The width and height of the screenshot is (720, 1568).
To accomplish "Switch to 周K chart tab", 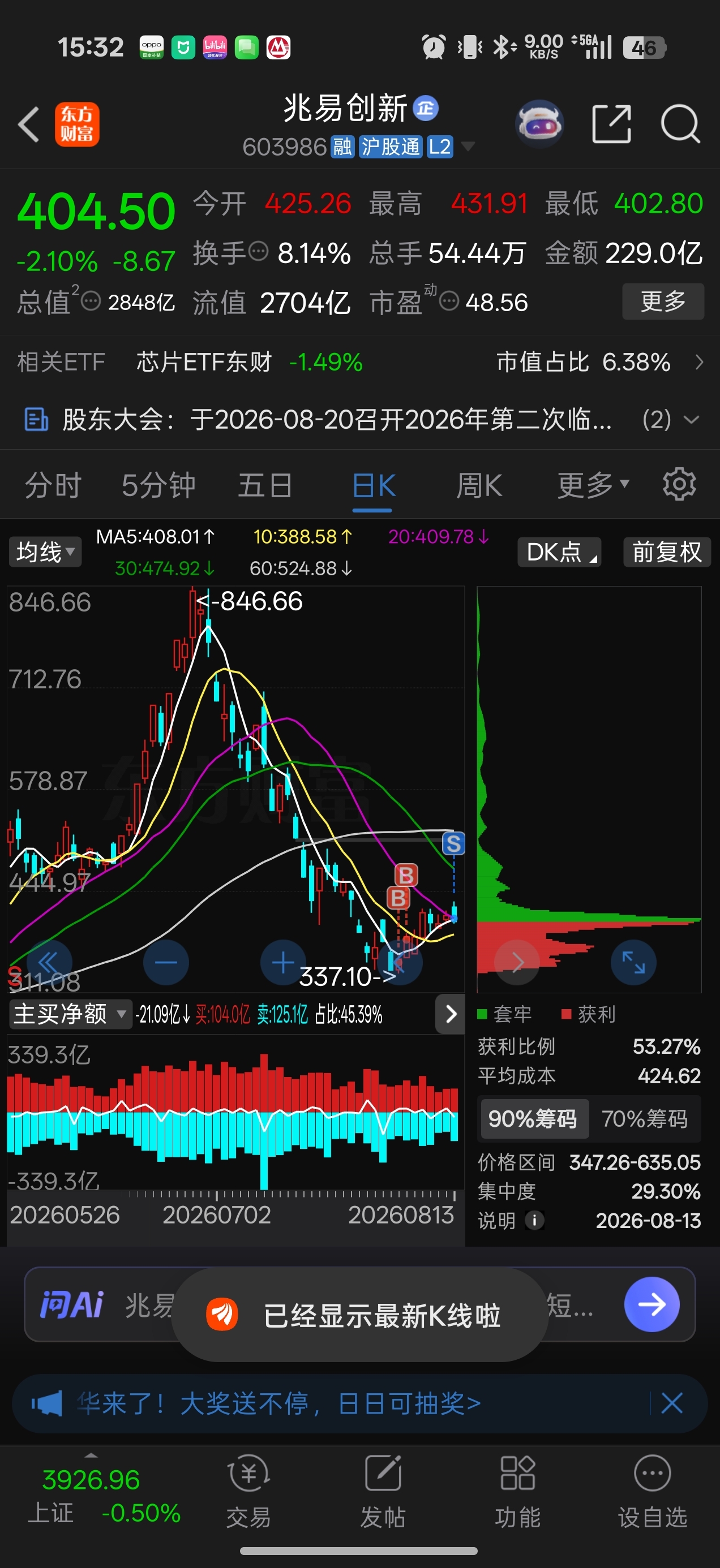I will pyautogui.click(x=479, y=485).
